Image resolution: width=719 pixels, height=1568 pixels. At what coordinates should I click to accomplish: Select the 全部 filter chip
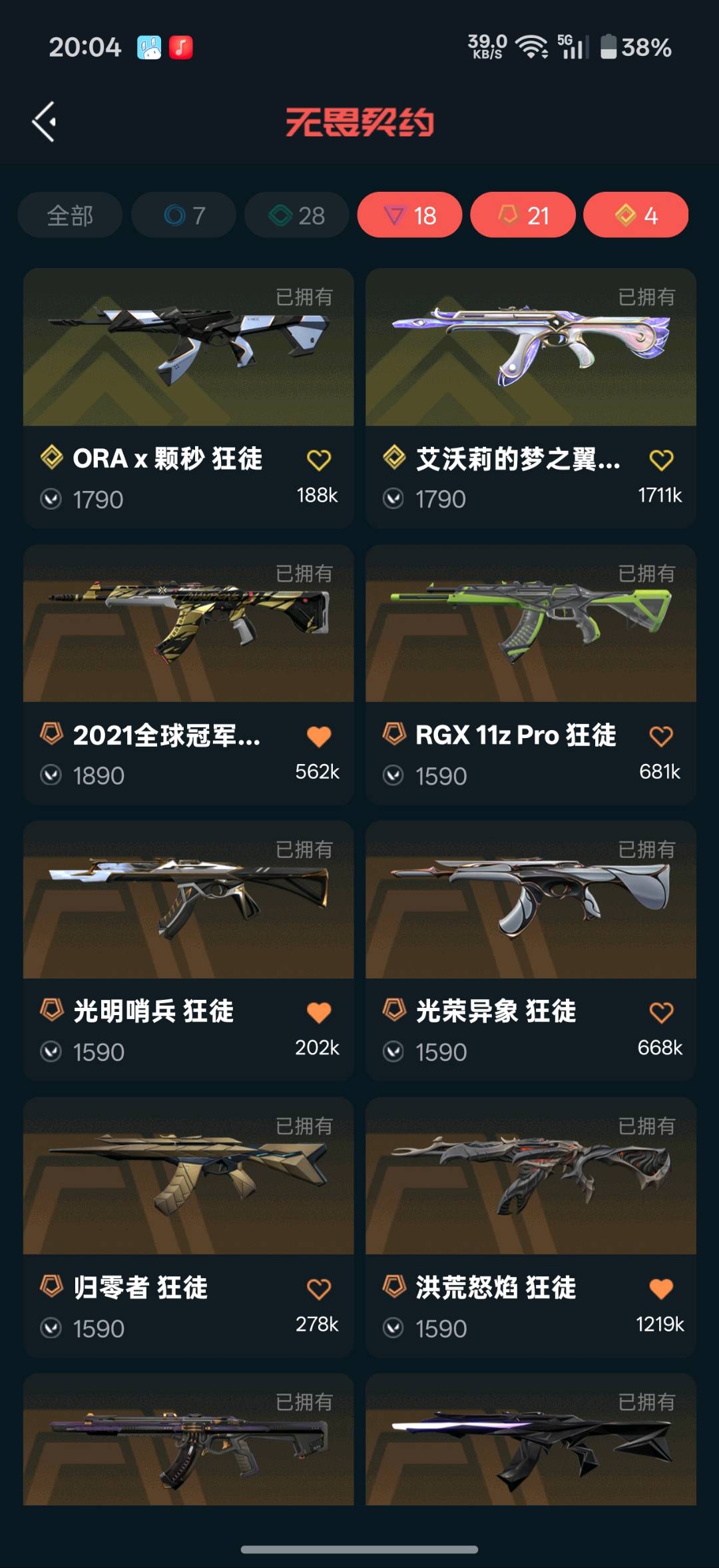(70, 215)
